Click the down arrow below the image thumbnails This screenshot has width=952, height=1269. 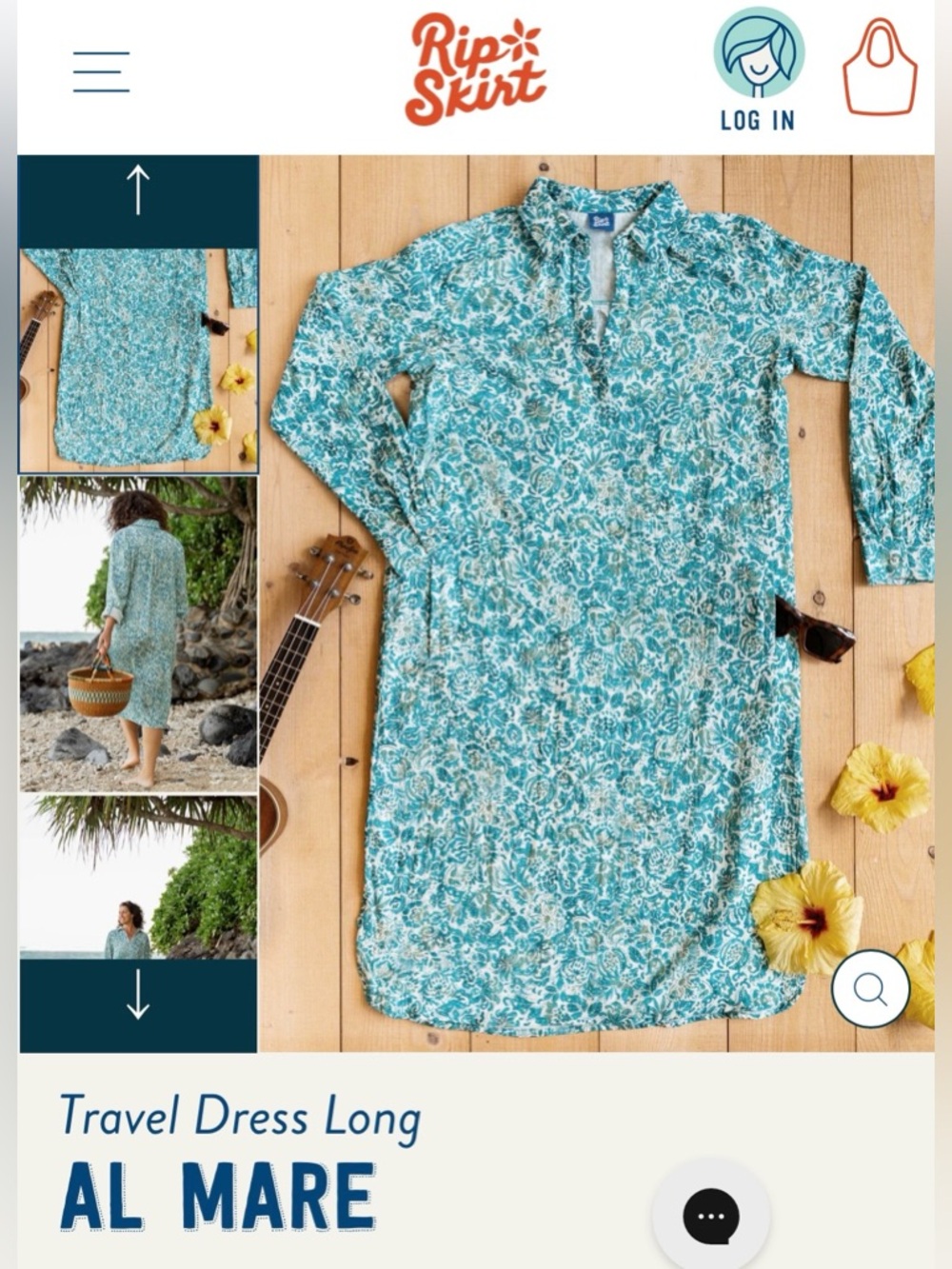pyautogui.click(x=139, y=1001)
